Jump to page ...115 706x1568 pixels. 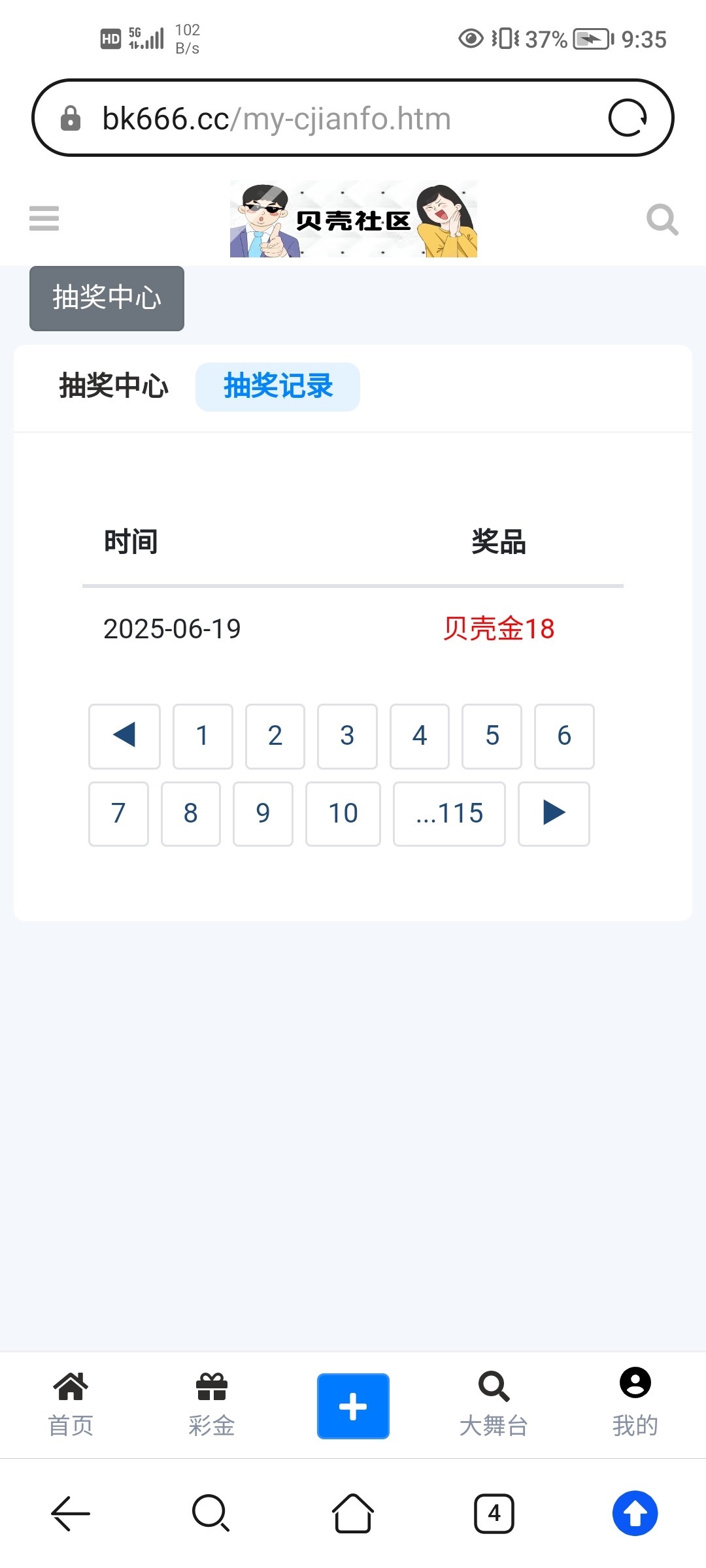[448, 813]
